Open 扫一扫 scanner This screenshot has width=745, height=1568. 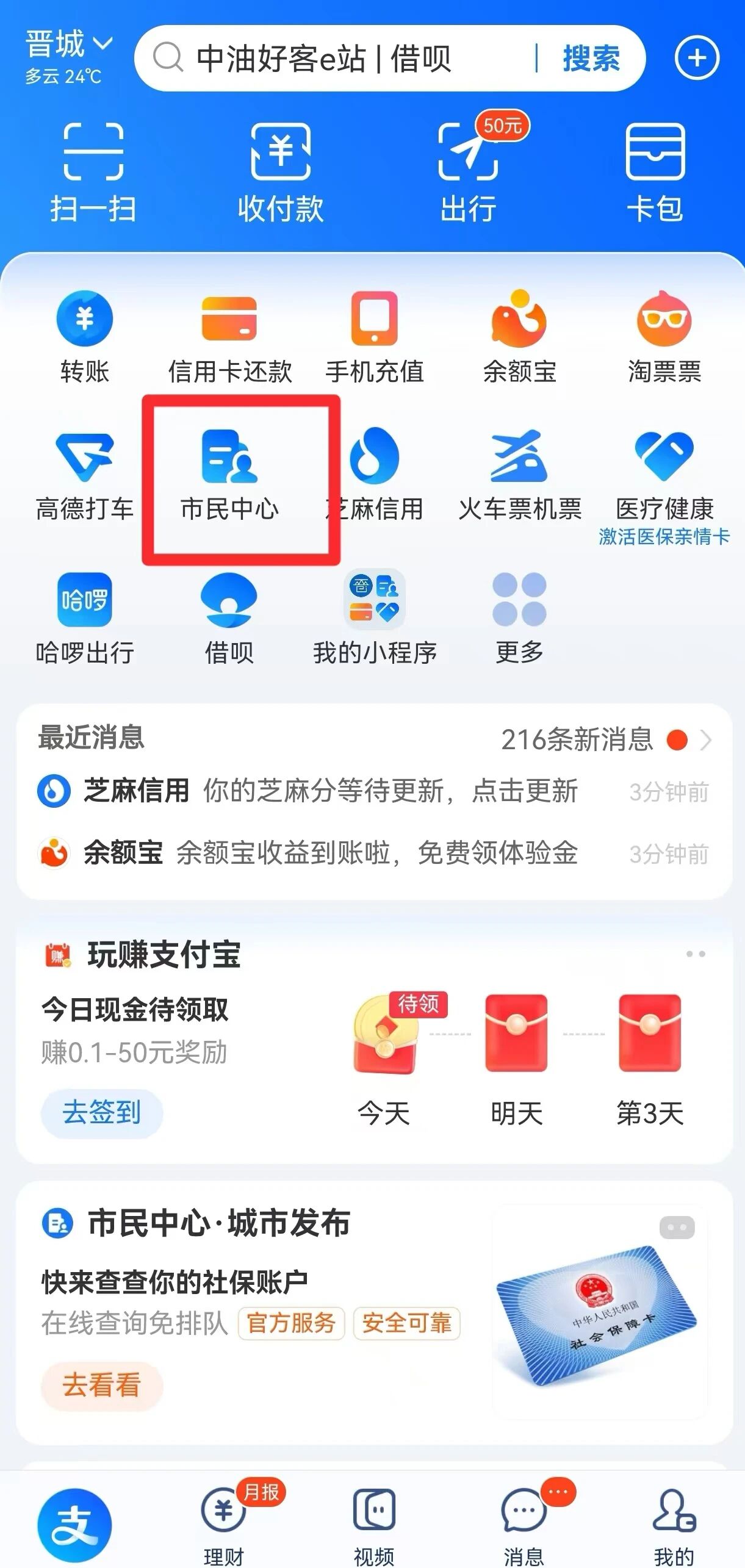pos(93,171)
